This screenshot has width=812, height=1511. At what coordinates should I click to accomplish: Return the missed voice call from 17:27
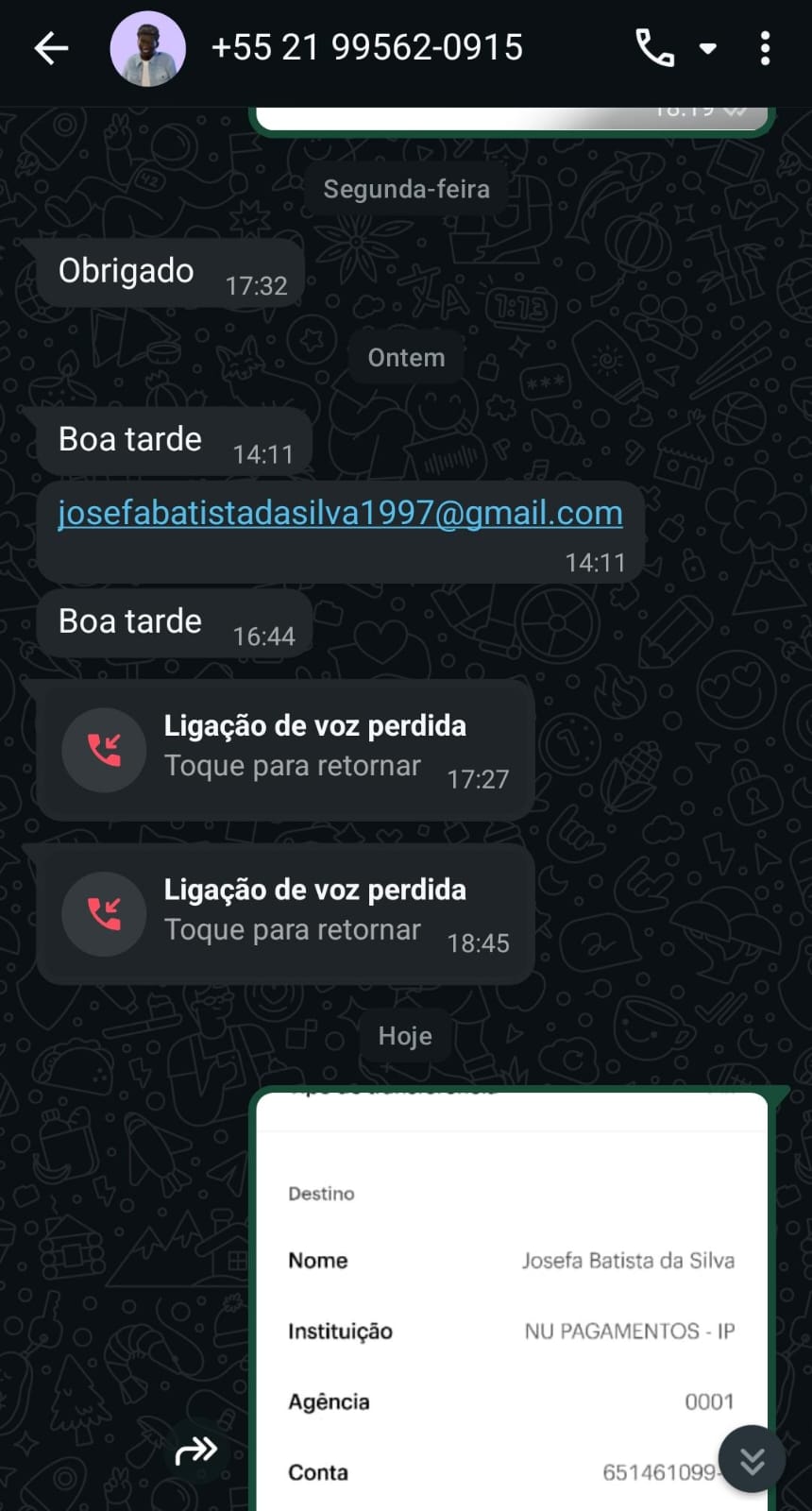(285, 750)
